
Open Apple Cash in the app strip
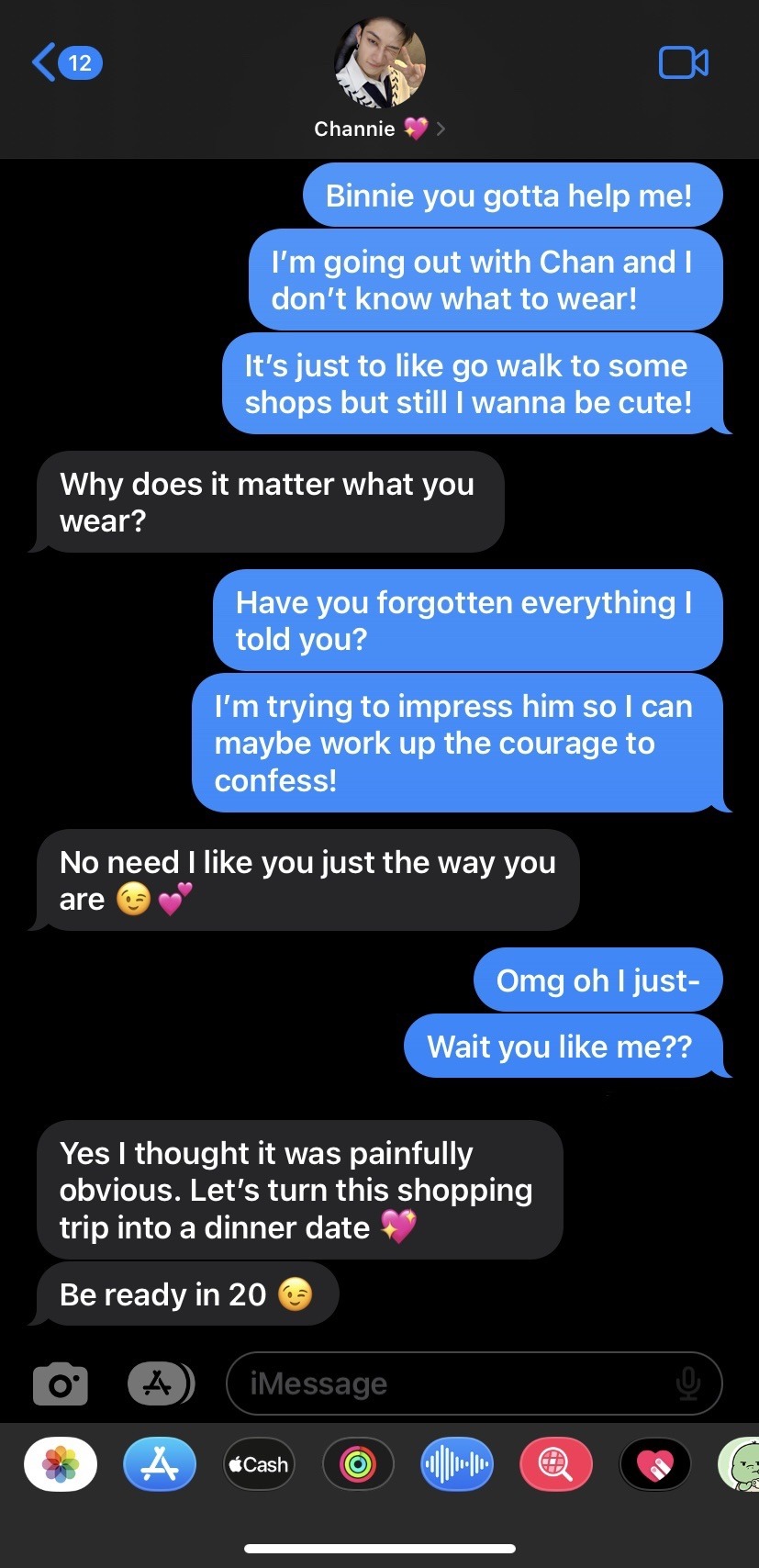259,1463
